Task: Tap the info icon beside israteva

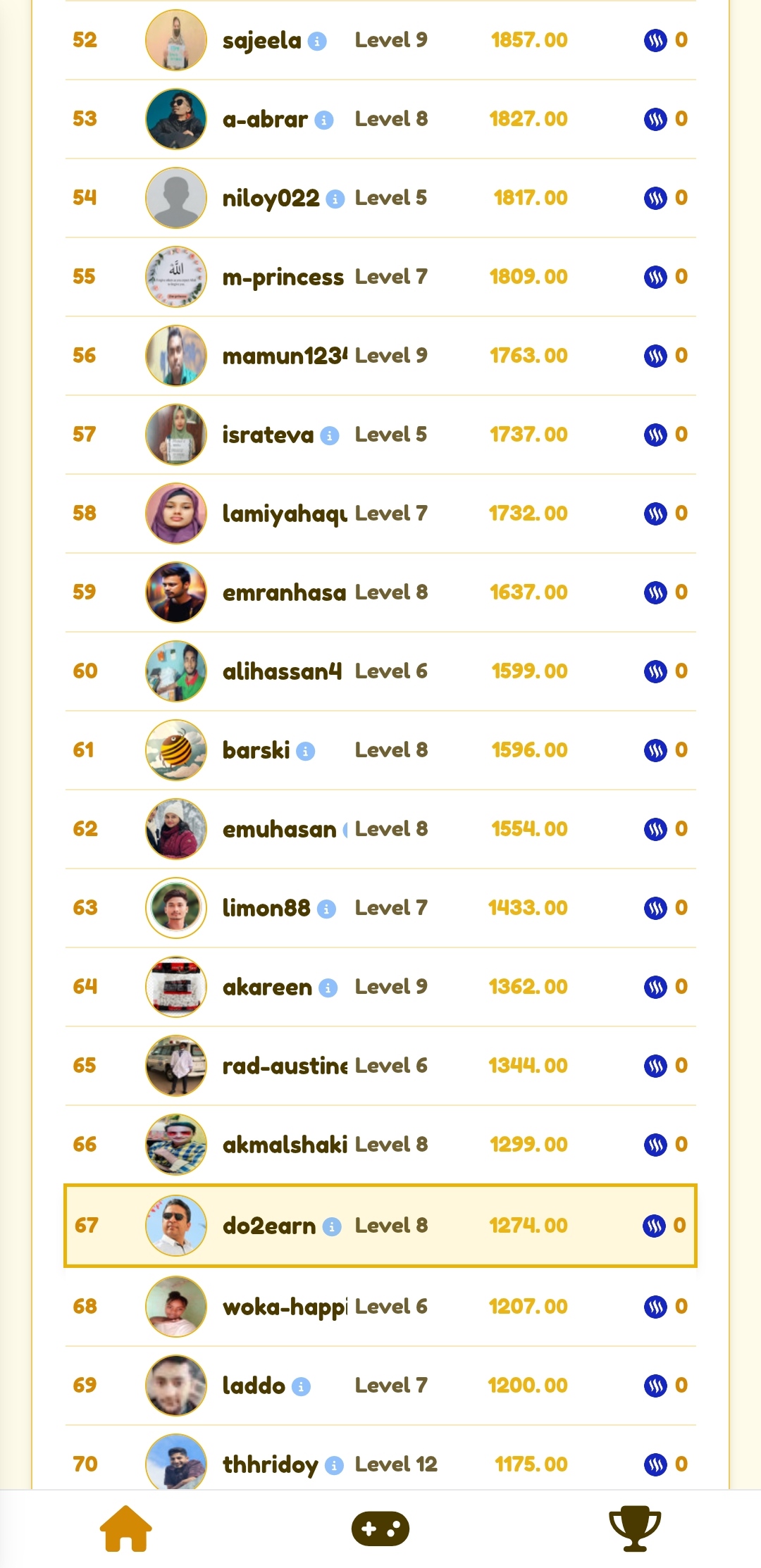Action: pos(330,436)
